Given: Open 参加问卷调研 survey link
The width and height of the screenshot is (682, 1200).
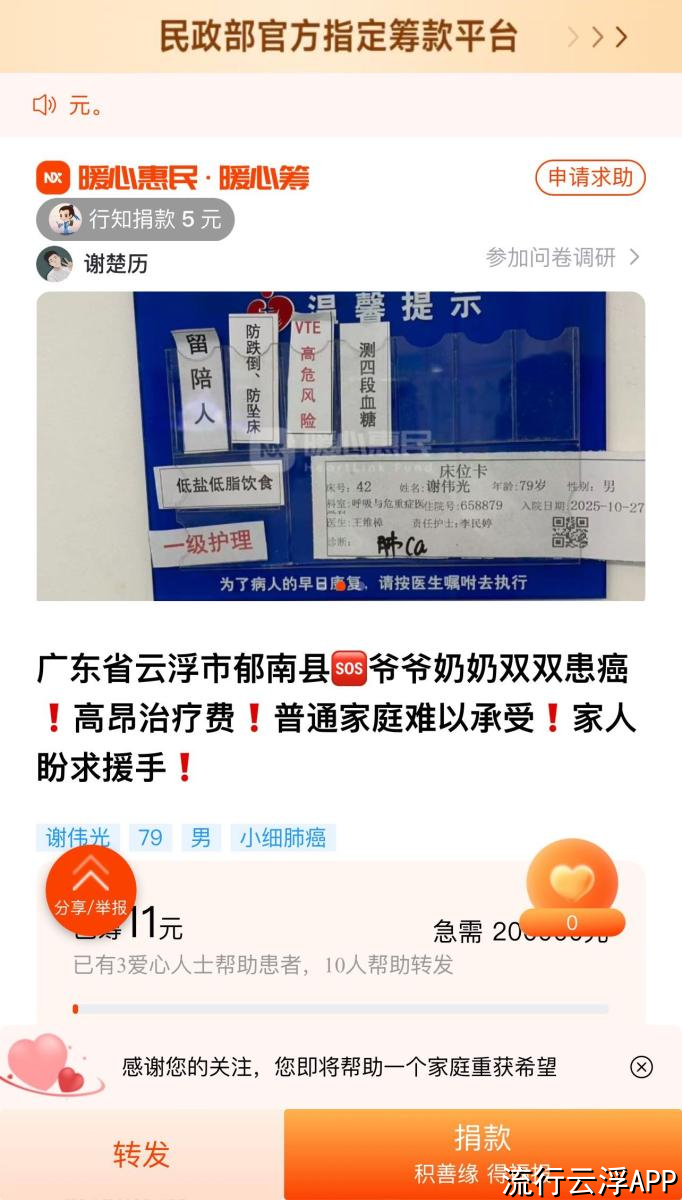Looking at the screenshot, I should tap(561, 257).
